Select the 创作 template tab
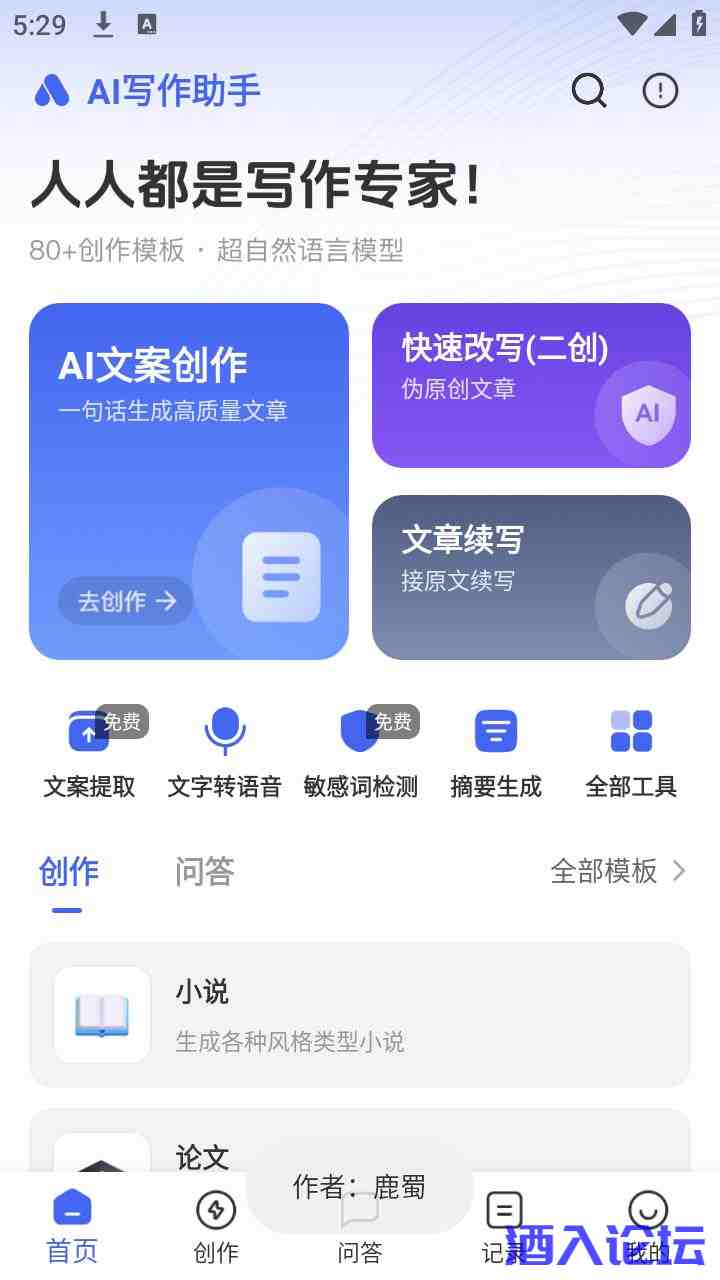 [68, 872]
